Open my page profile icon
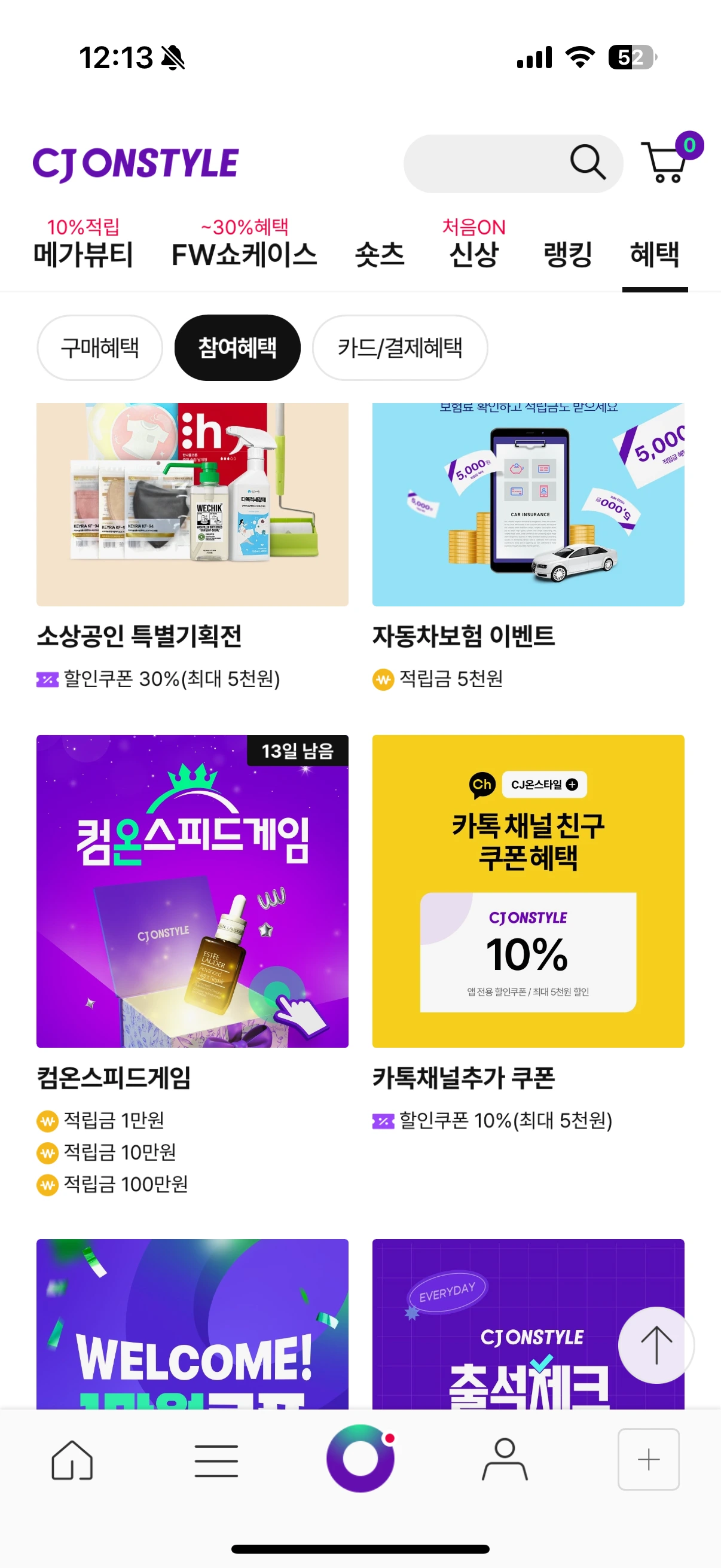721x1568 pixels. tap(505, 1460)
